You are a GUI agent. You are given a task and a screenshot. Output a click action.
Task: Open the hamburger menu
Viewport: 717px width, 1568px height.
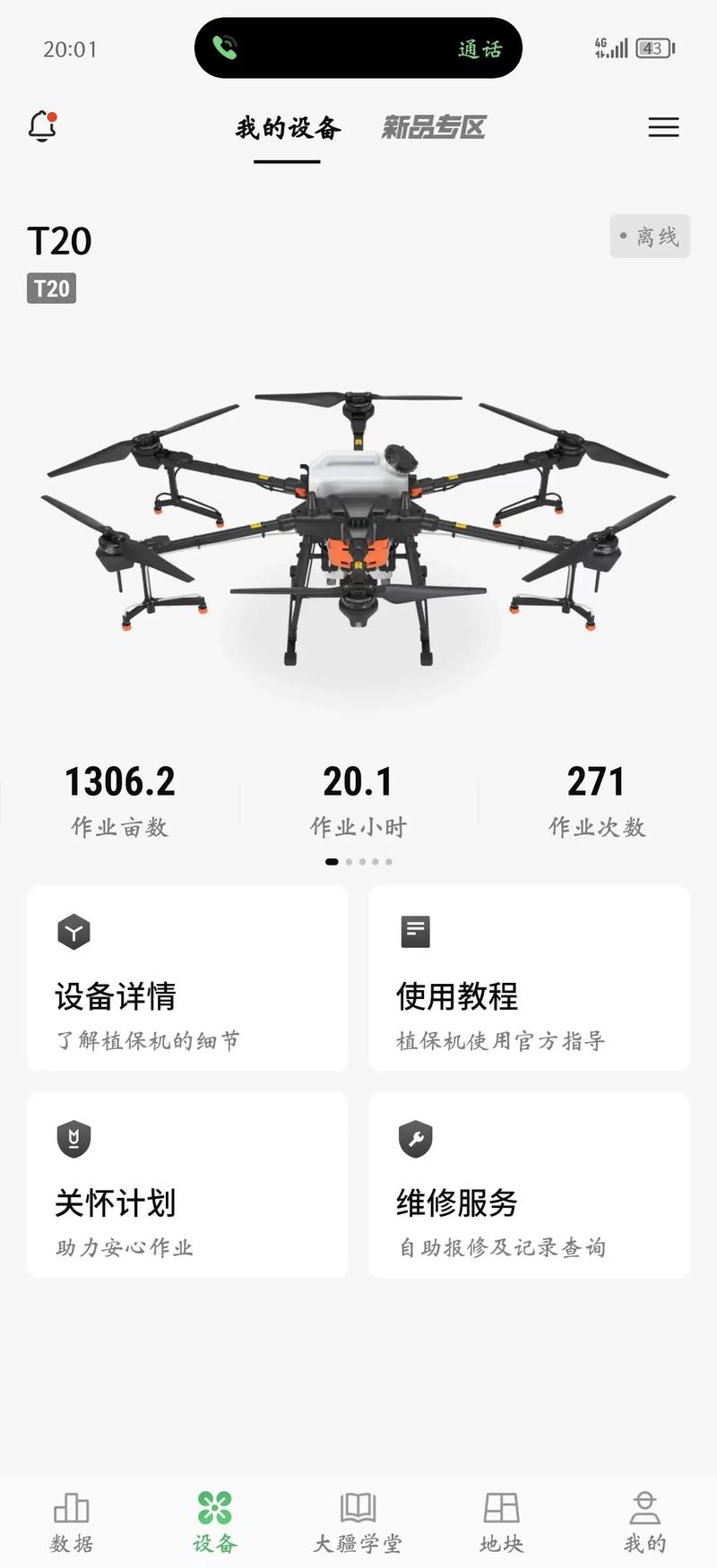click(x=664, y=128)
